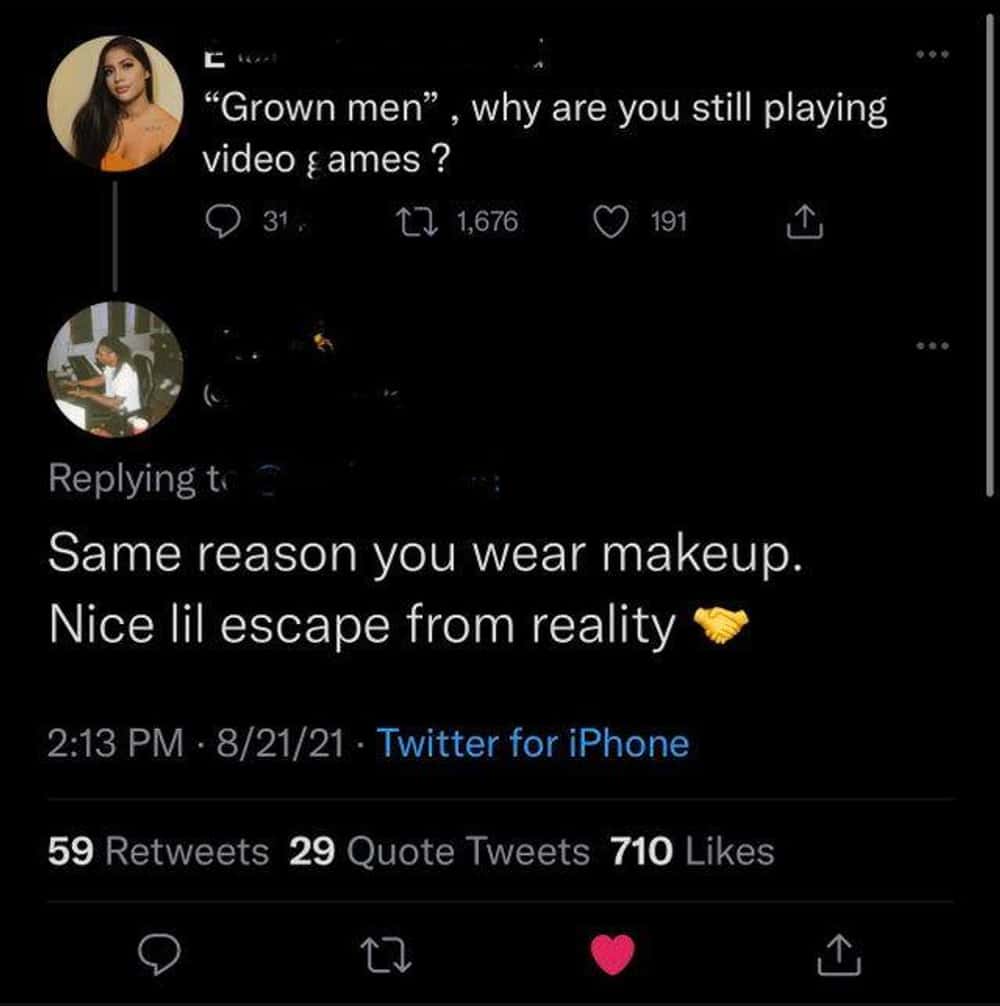The height and width of the screenshot is (1006, 1000).
Task: View the 59 Retweets list
Action: pyautogui.click(x=158, y=851)
